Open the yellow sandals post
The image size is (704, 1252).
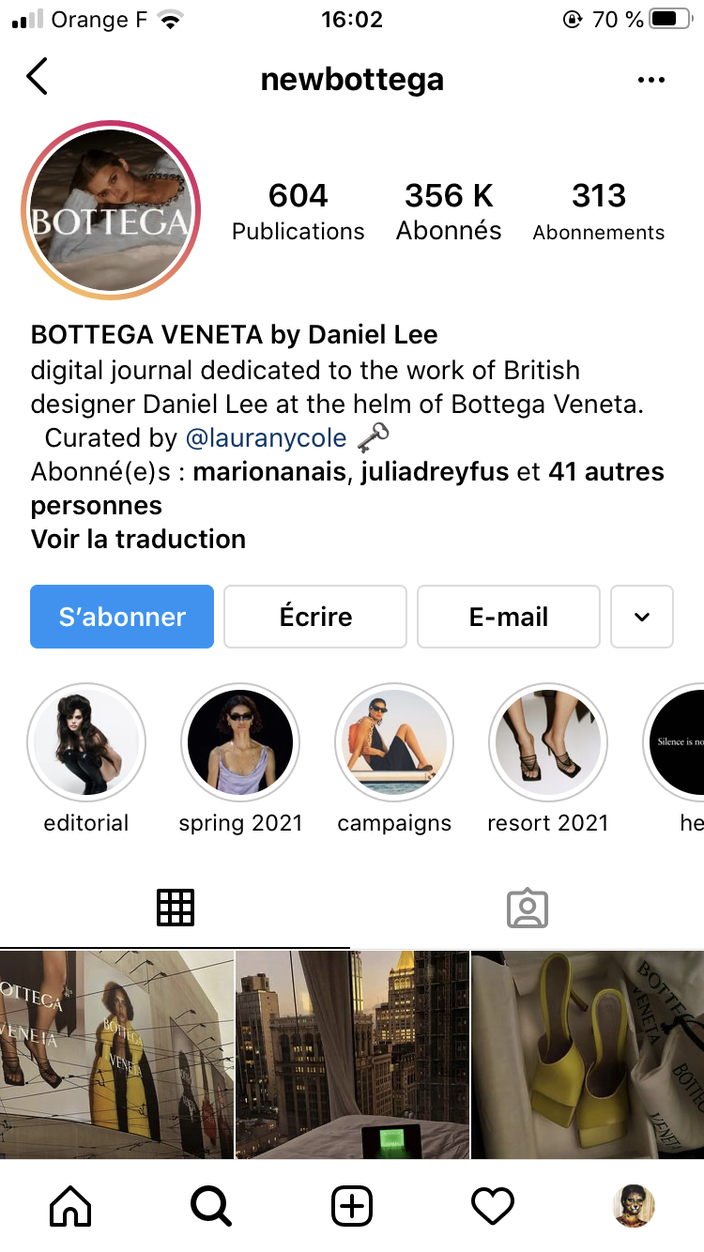pos(587,1054)
